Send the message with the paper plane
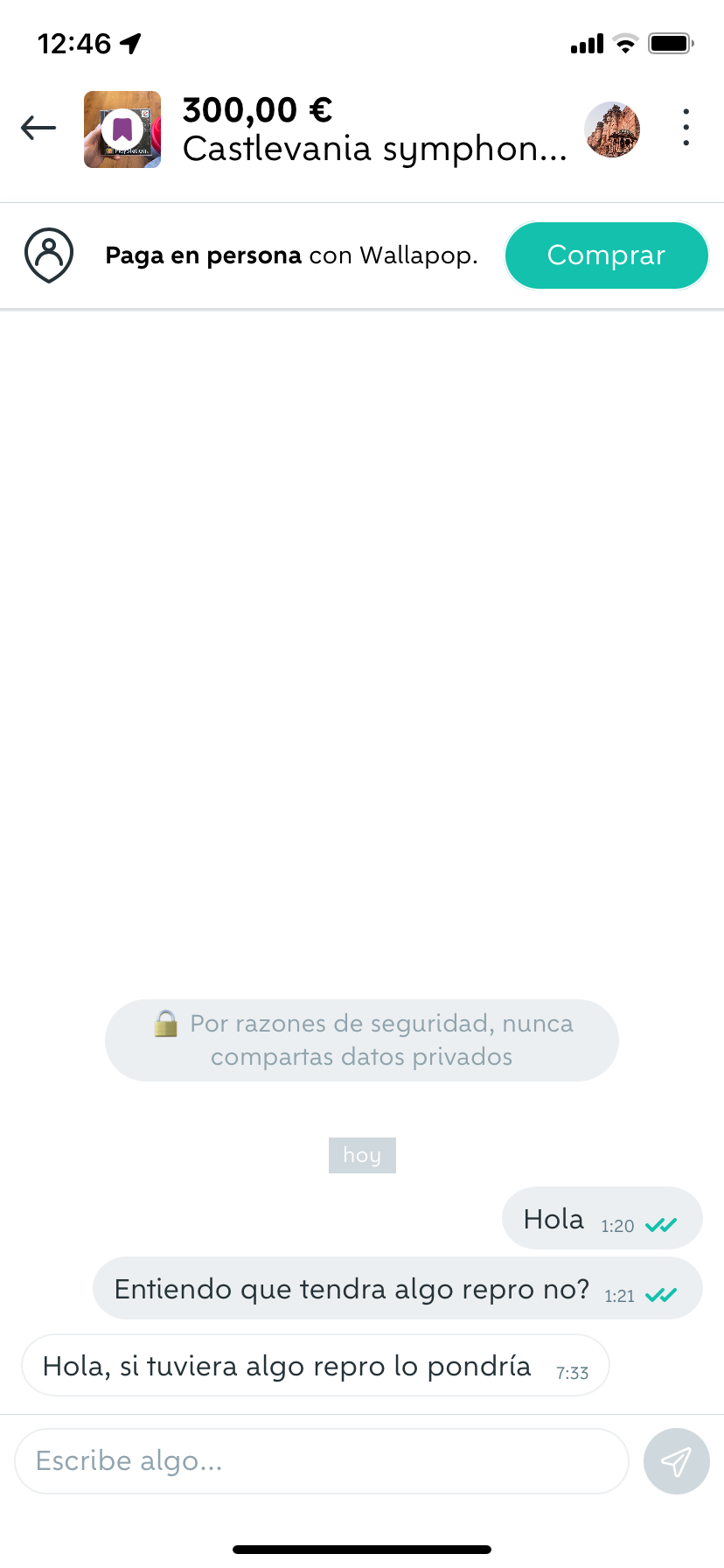This screenshot has height=1568, width=724. pos(676,1460)
